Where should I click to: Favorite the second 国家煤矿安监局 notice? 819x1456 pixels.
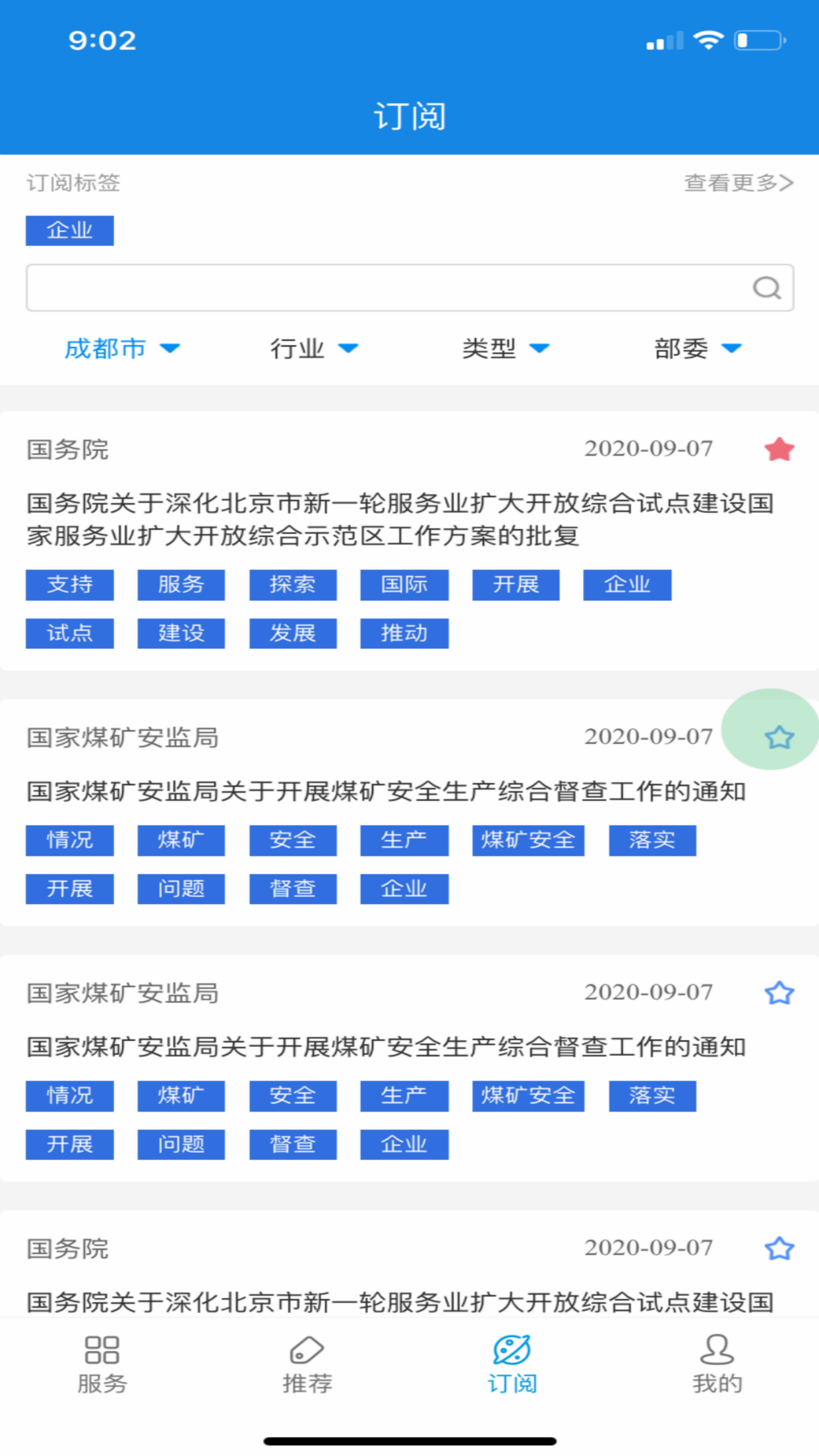coord(779,992)
